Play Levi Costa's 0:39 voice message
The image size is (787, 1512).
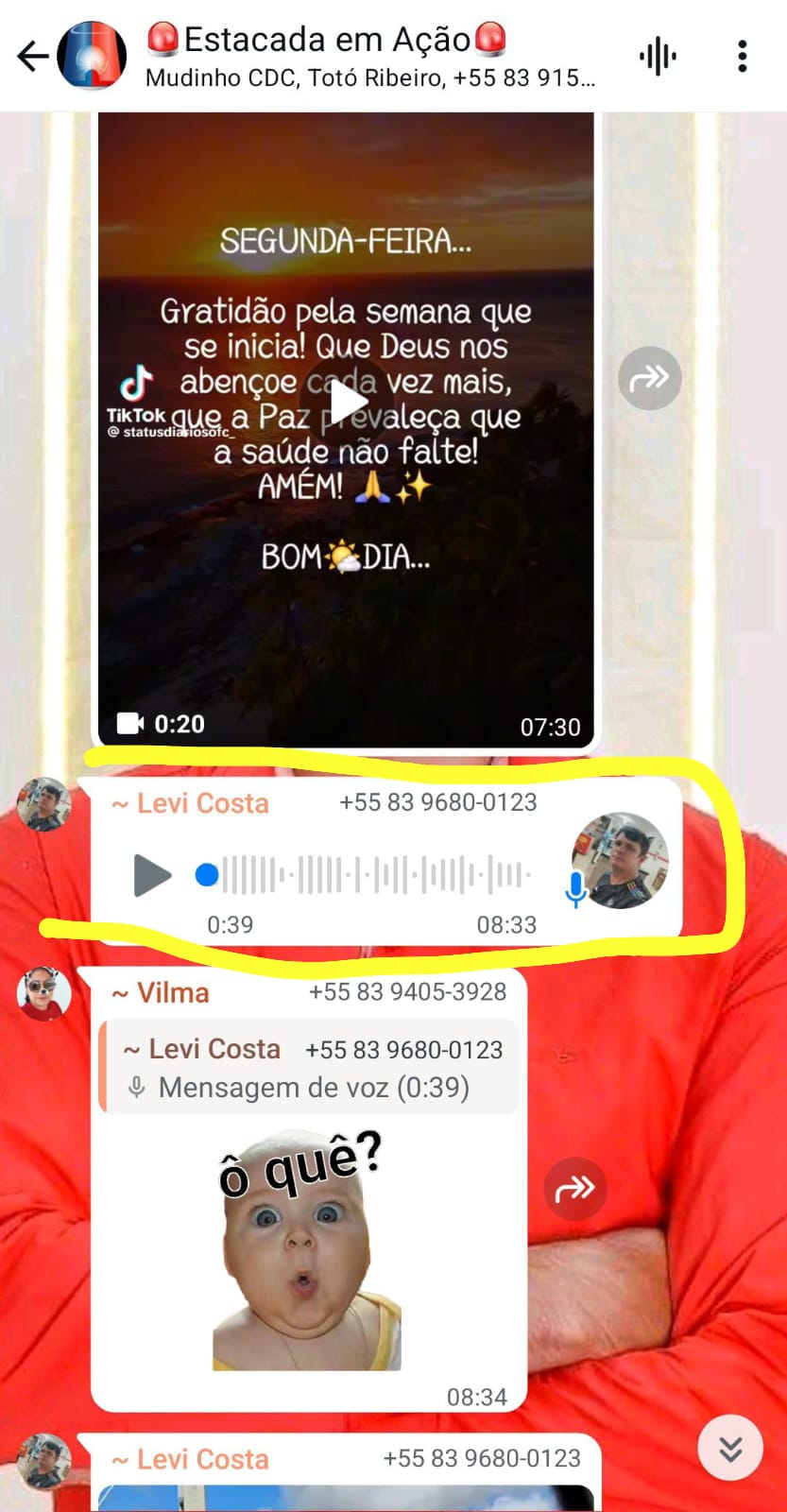151,875
